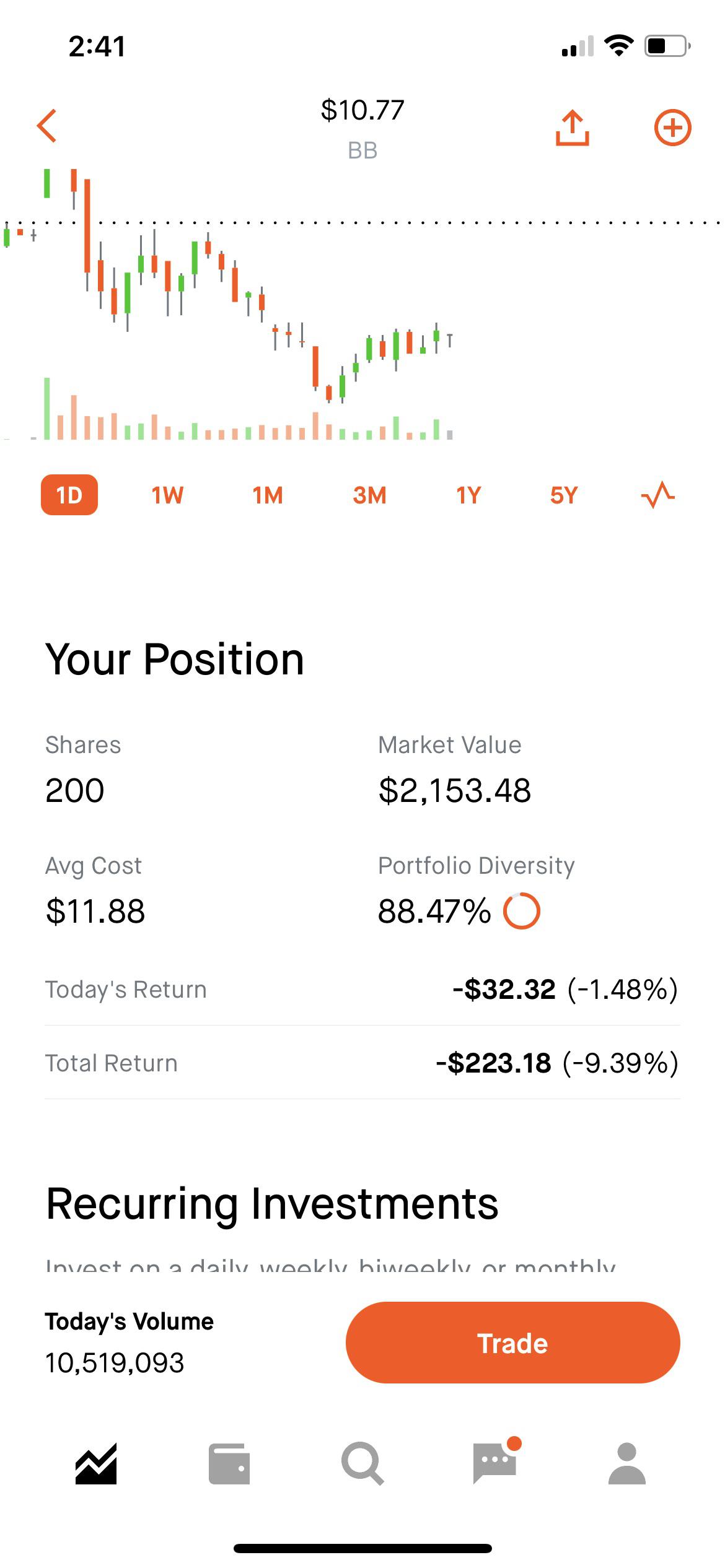
Task: Tap the Portfolio Diversity donut ring
Action: click(524, 910)
